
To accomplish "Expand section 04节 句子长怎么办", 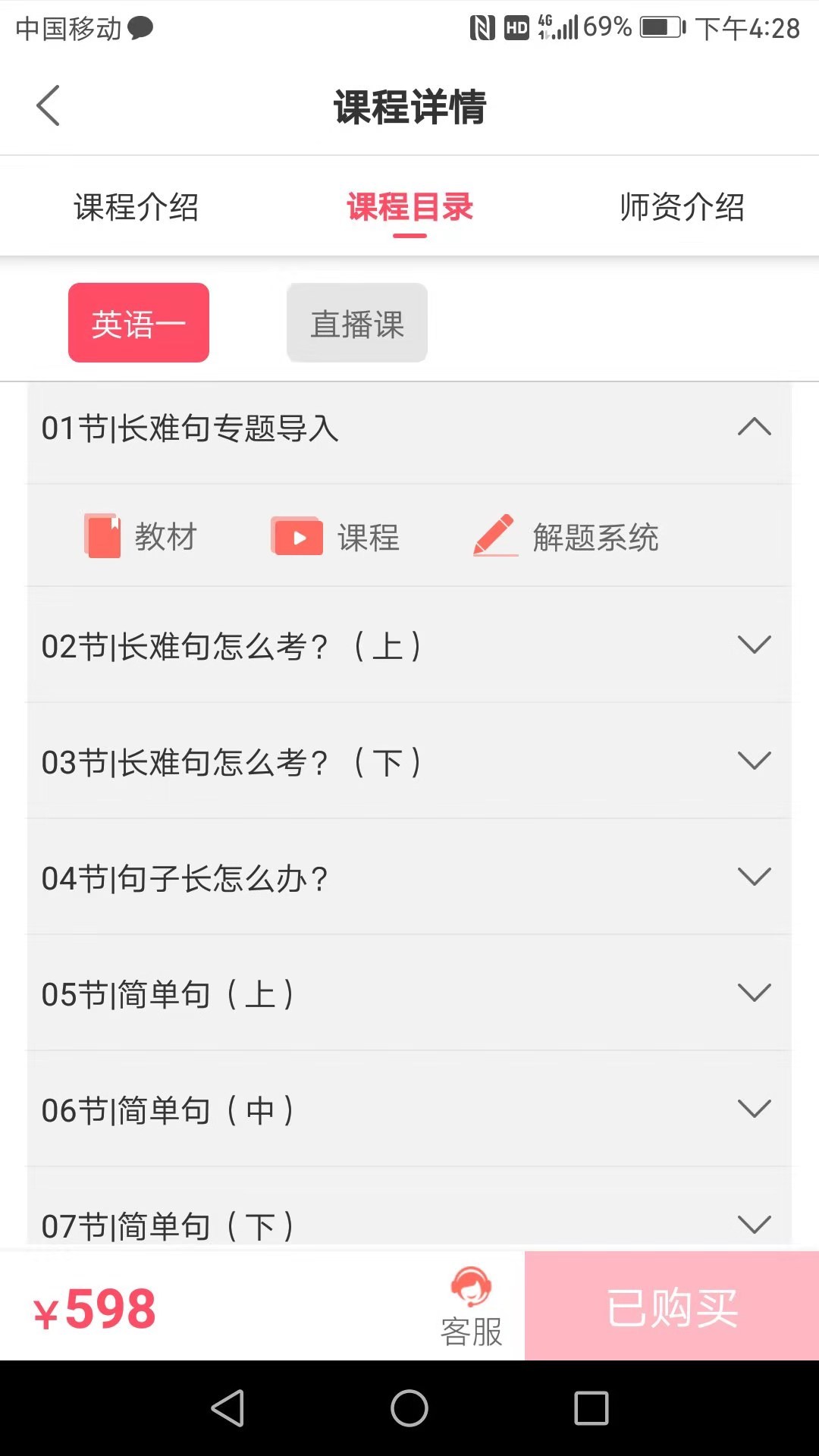I will pos(755,877).
